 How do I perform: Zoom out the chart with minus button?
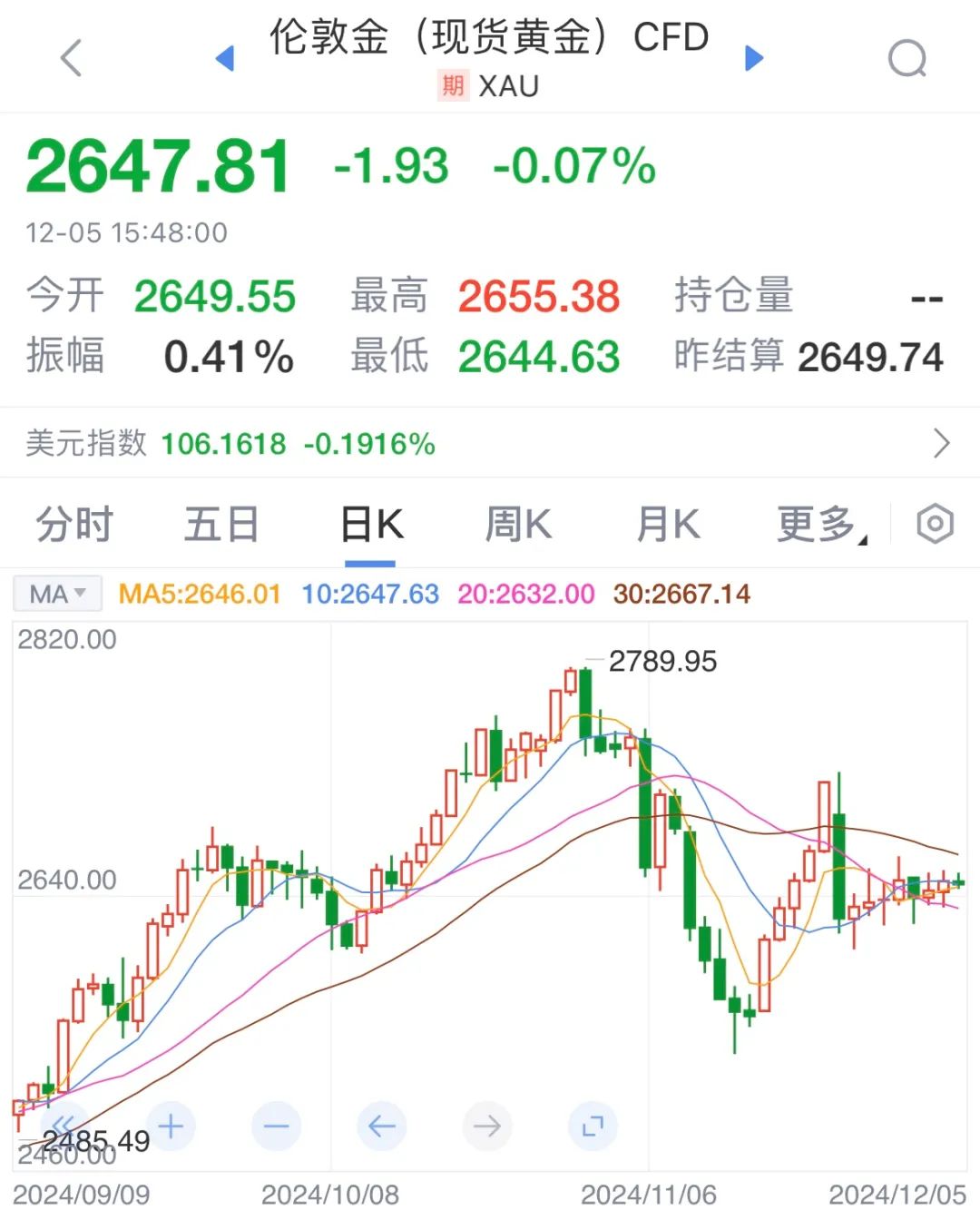coord(276,1127)
